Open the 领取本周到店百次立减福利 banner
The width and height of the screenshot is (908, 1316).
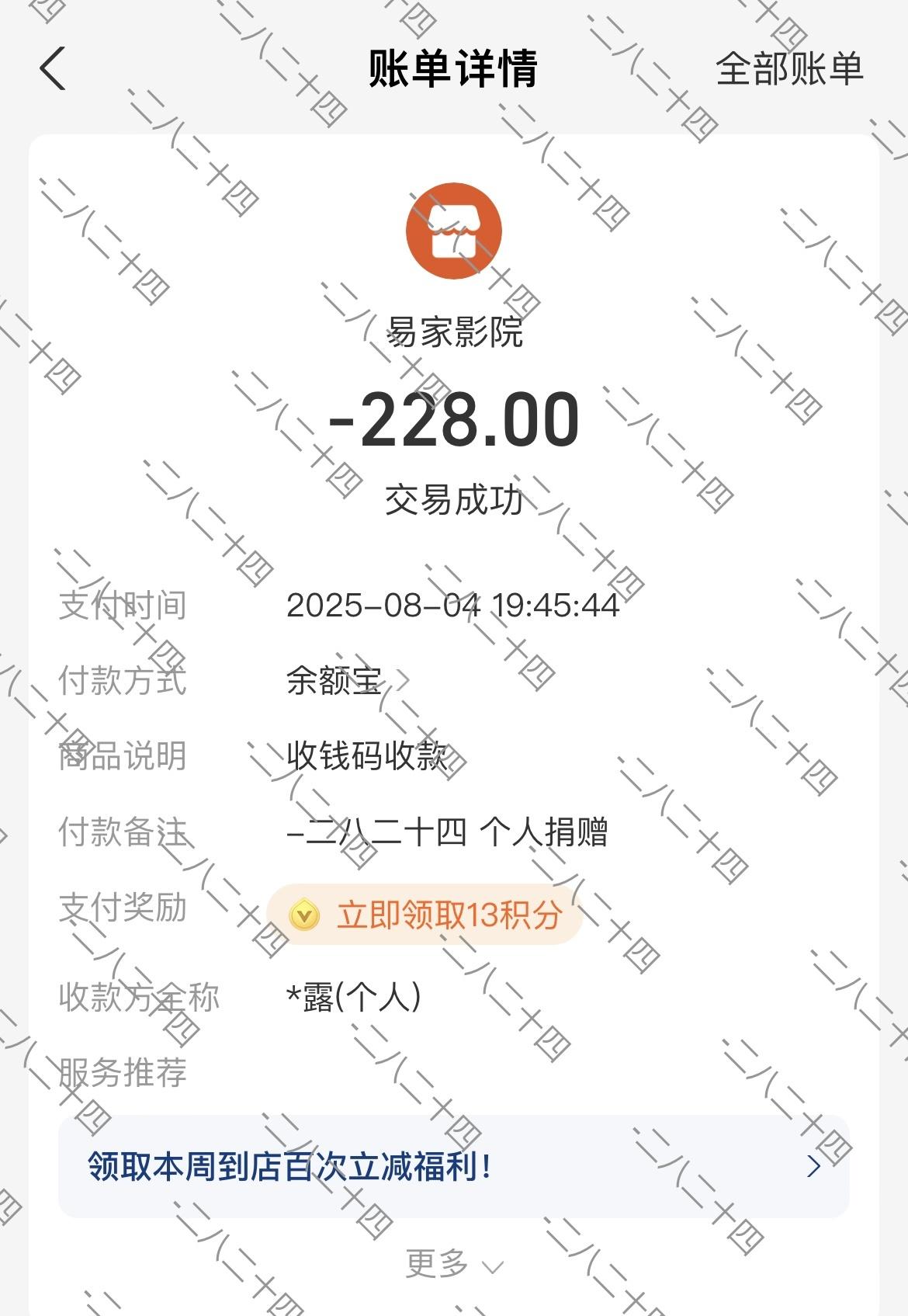(x=453, y=1166)
